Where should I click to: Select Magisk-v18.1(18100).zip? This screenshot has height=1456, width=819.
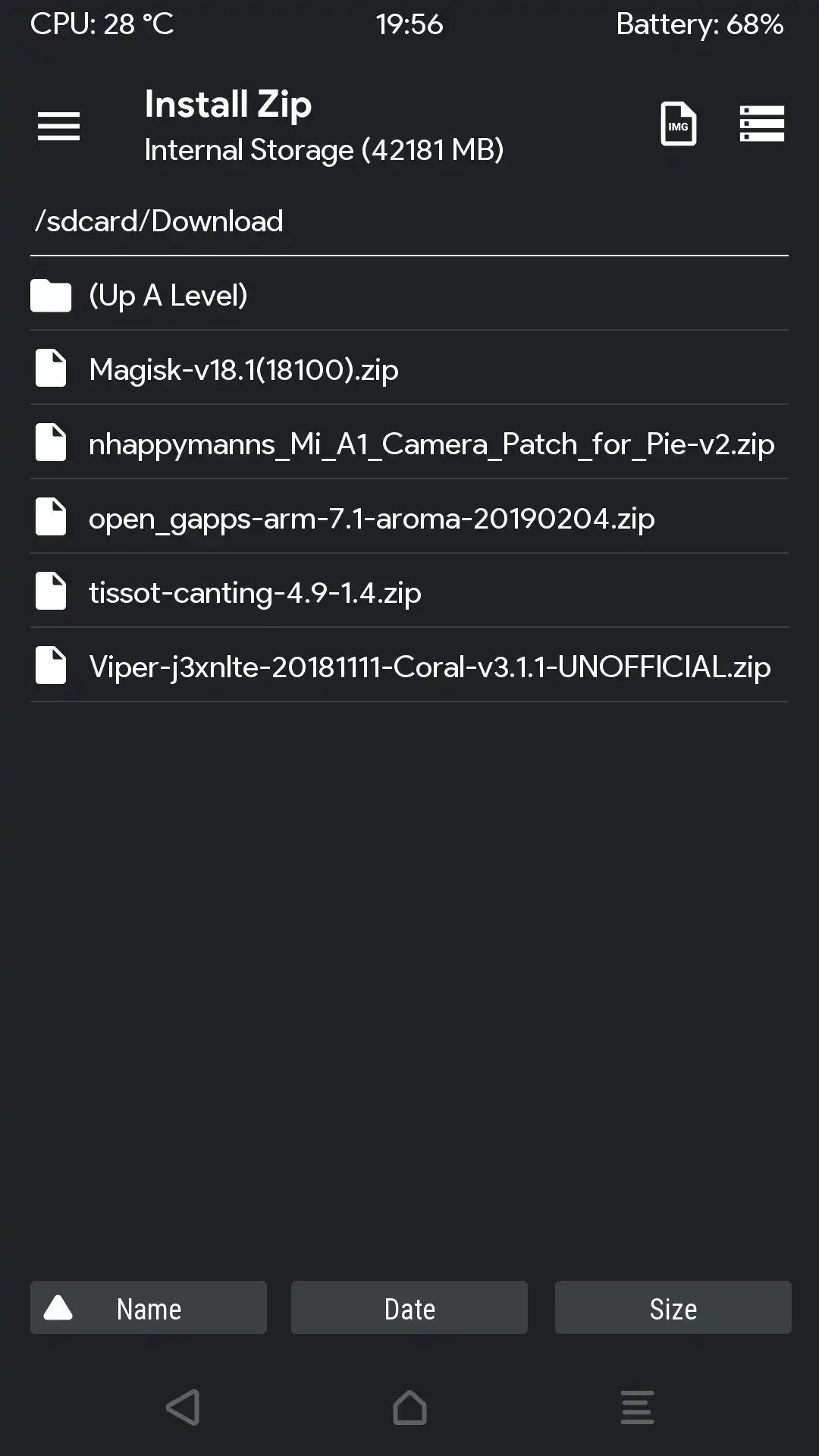point(243,370)
